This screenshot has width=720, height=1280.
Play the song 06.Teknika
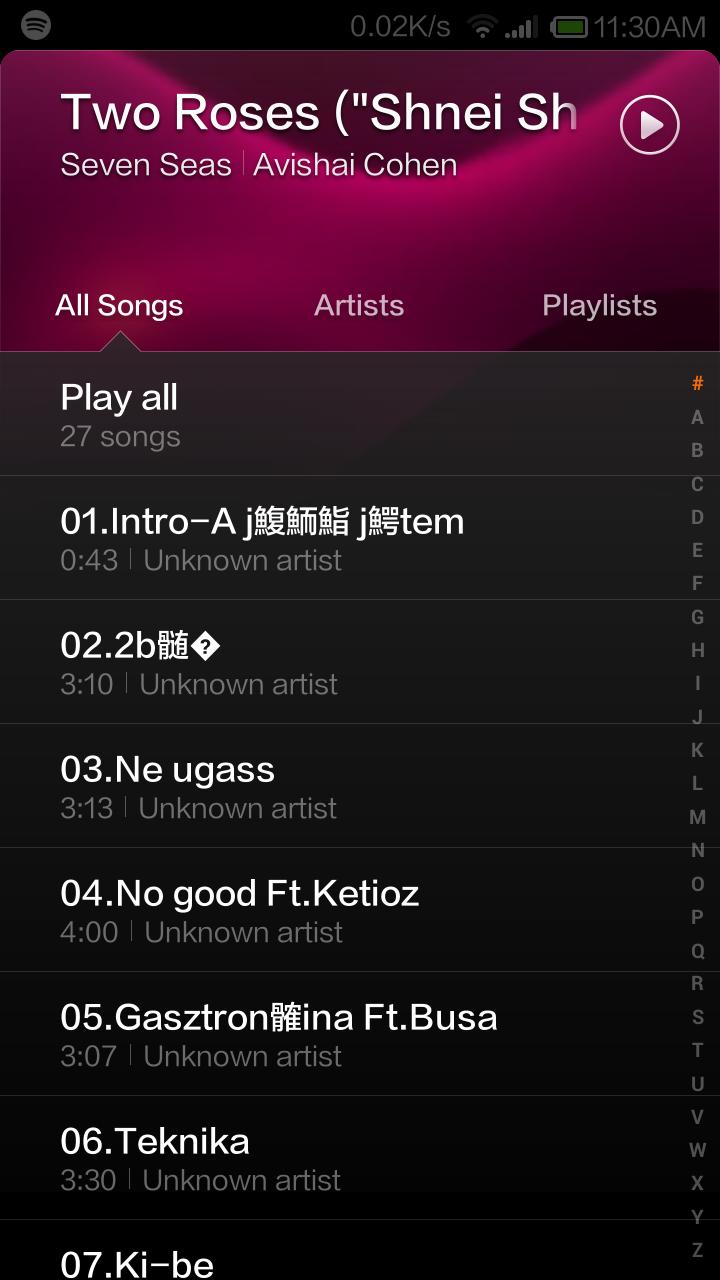[340, 1158]
